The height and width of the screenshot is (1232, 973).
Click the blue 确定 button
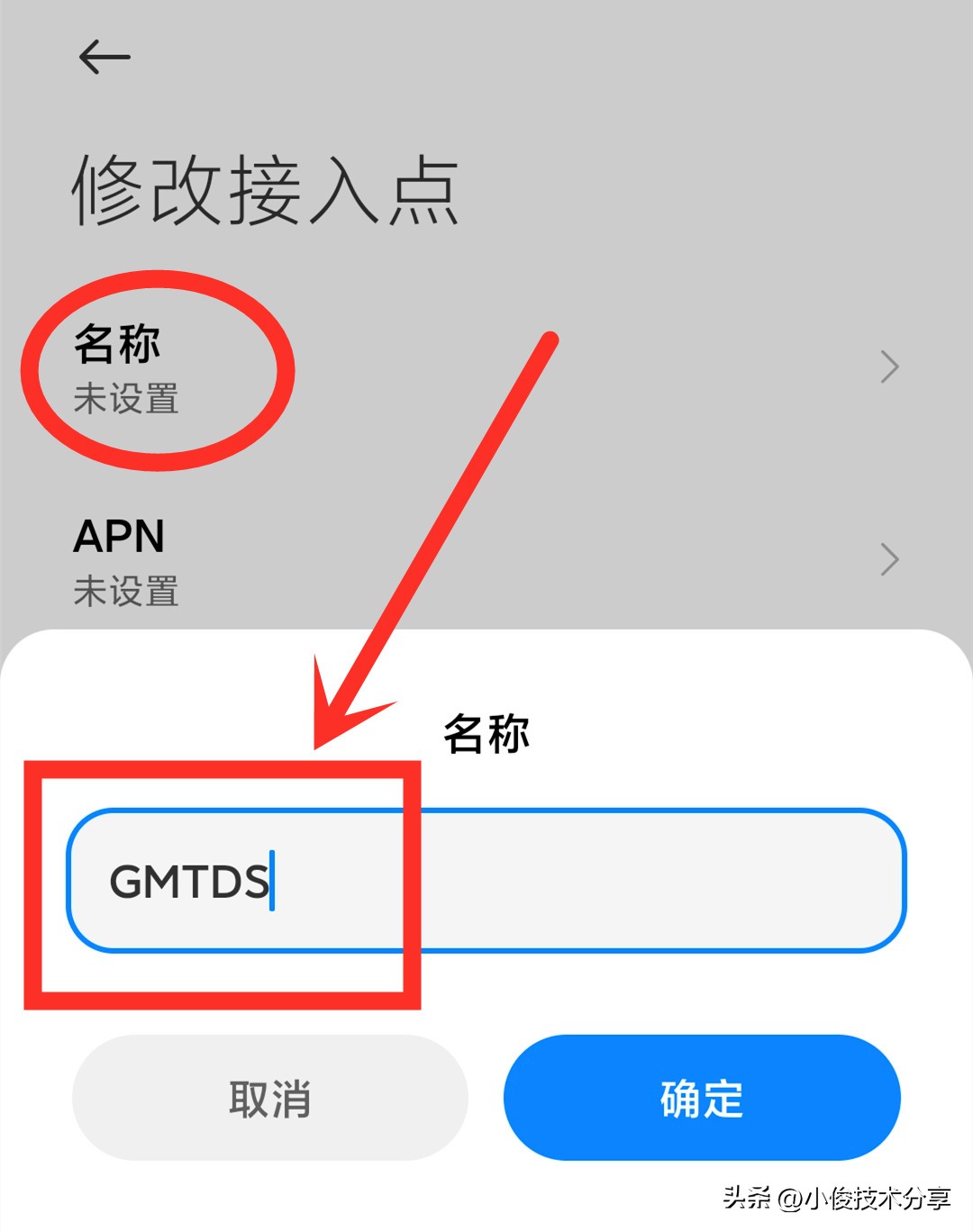pos(701,1098)
